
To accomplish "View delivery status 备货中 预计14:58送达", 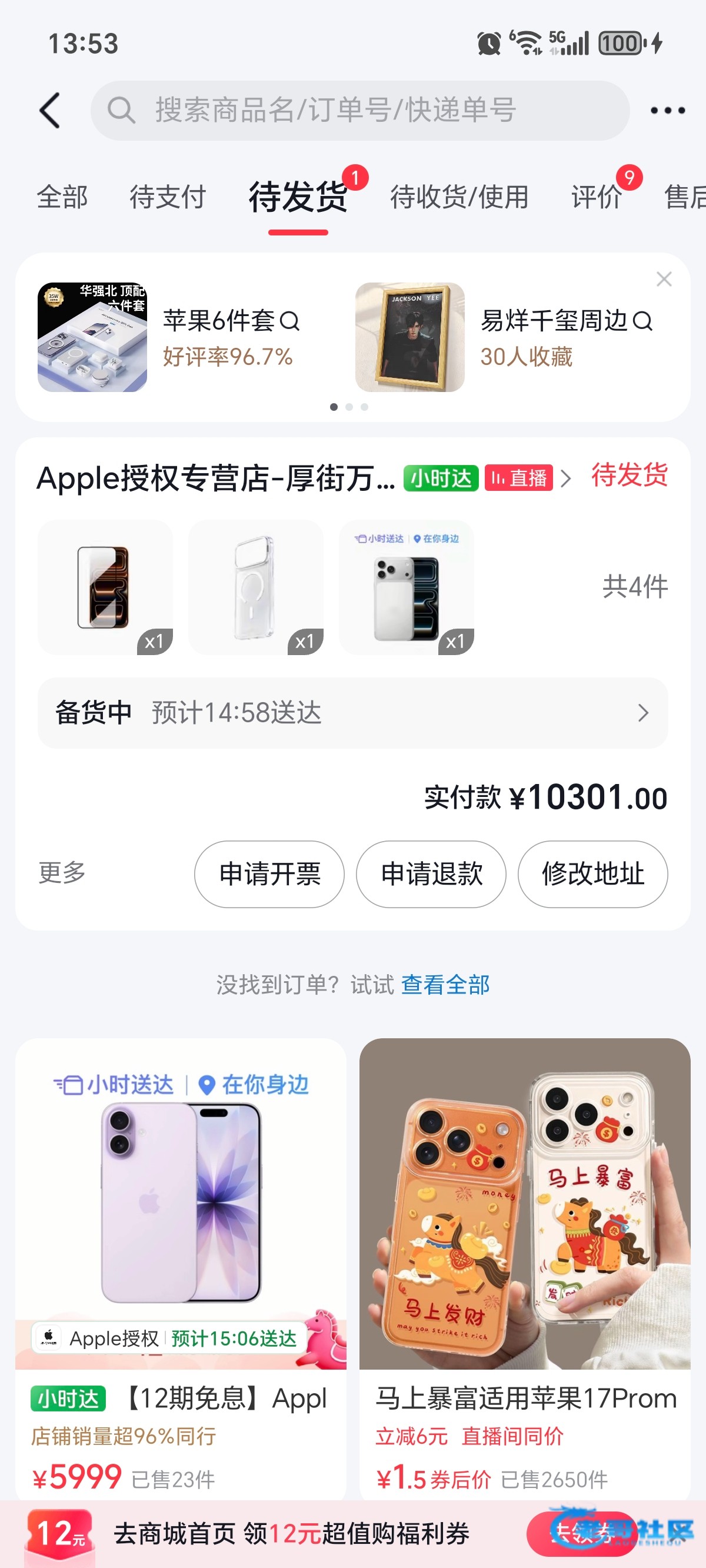I will point(352,713).
